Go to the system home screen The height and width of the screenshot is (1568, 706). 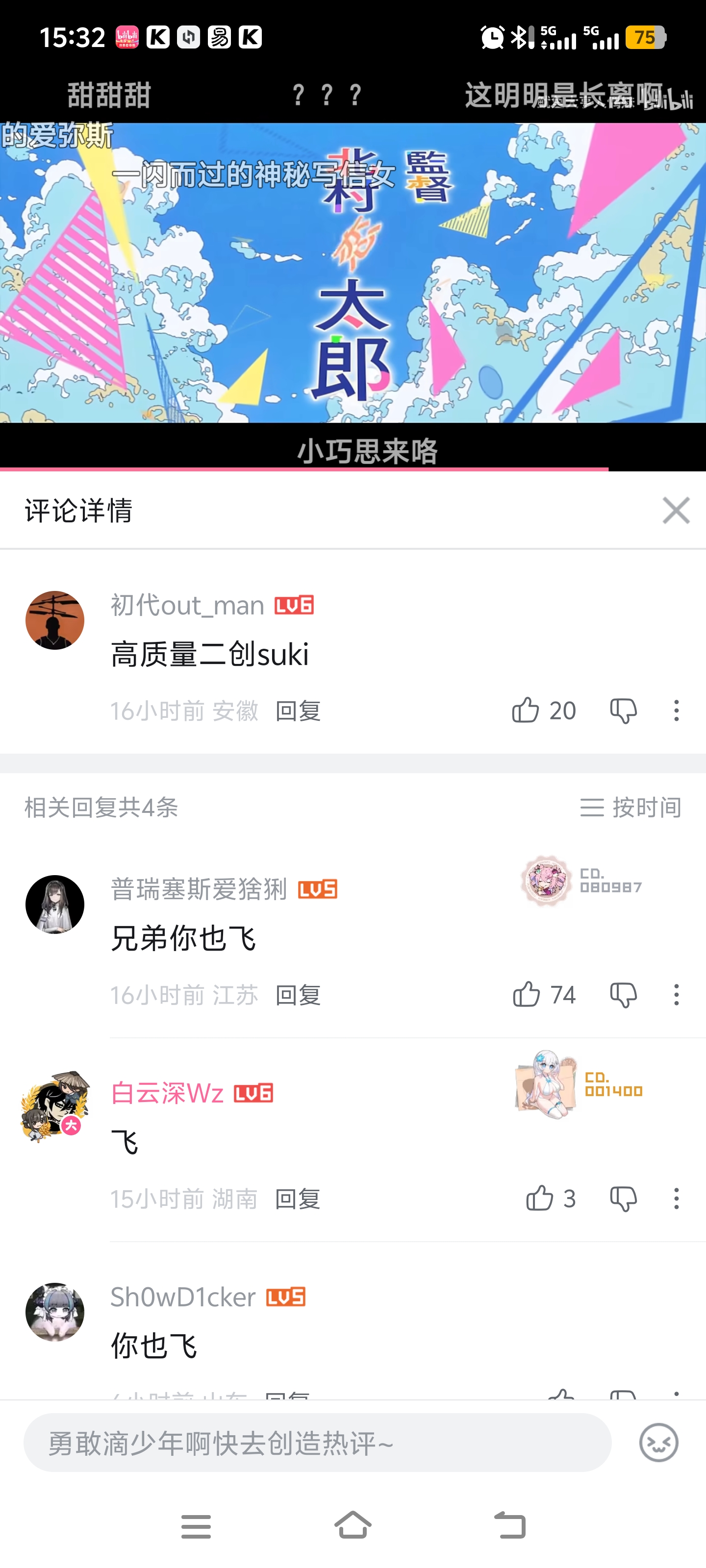tap(353, 1525)
